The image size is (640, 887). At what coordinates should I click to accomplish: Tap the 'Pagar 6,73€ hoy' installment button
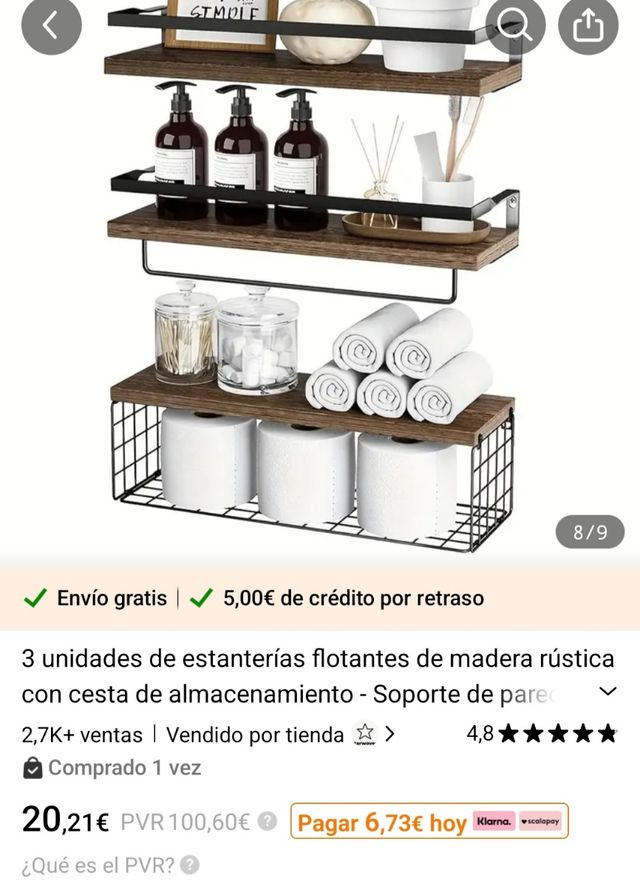click(x=429, y=822)
